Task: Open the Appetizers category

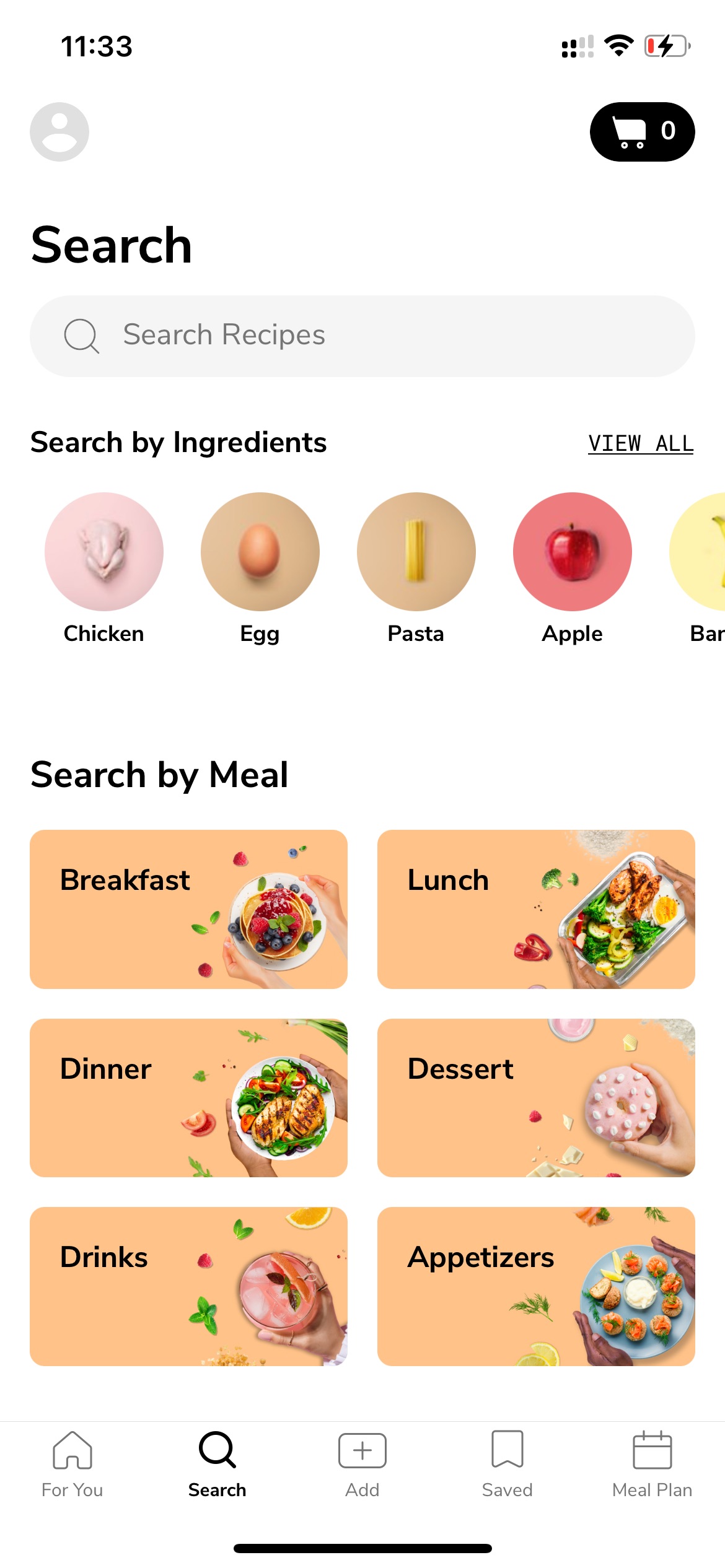Action: tap(536, 1286)
